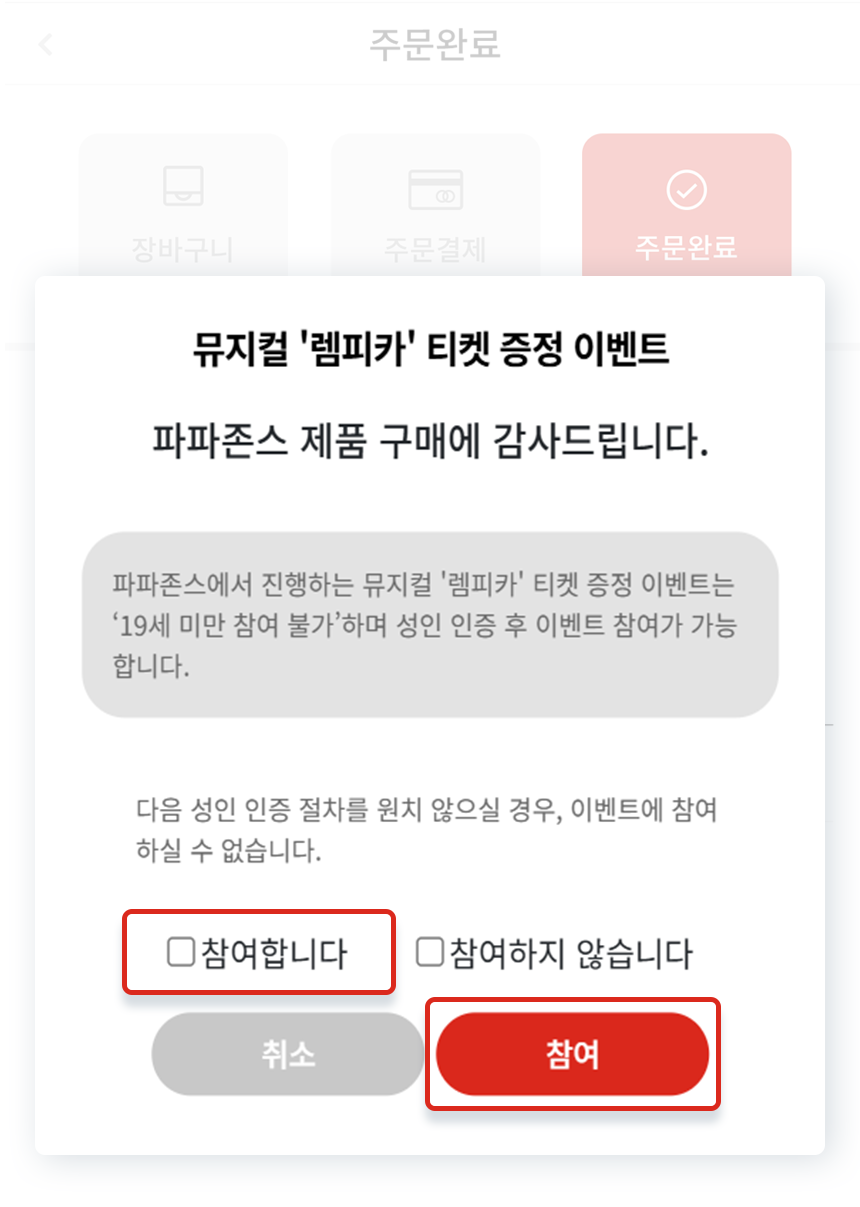
Task: Tap the gray 취소 button
Action: [x=288, y=1054]
